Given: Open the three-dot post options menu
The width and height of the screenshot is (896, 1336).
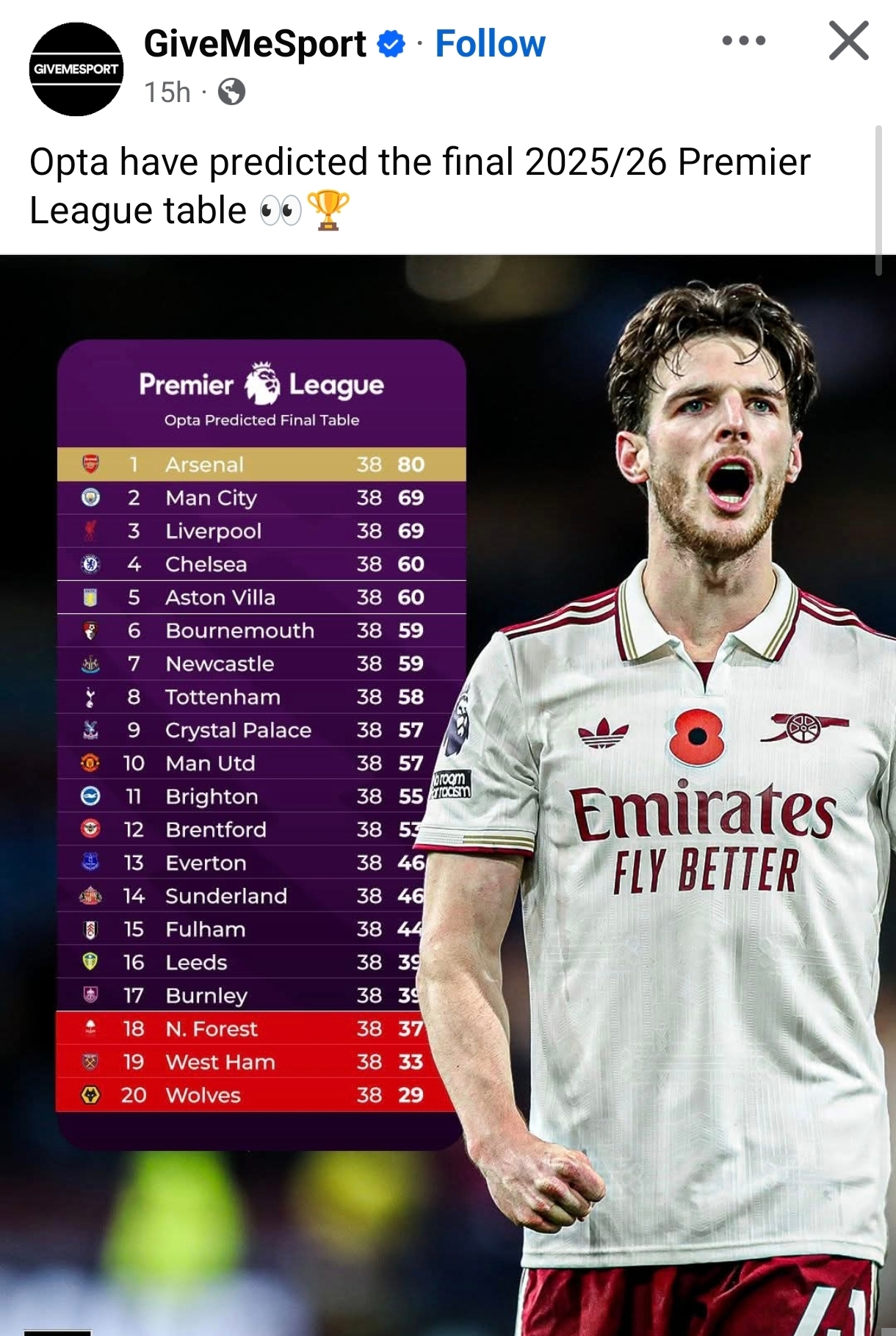Looking at the screenshot, I should 743,41.
